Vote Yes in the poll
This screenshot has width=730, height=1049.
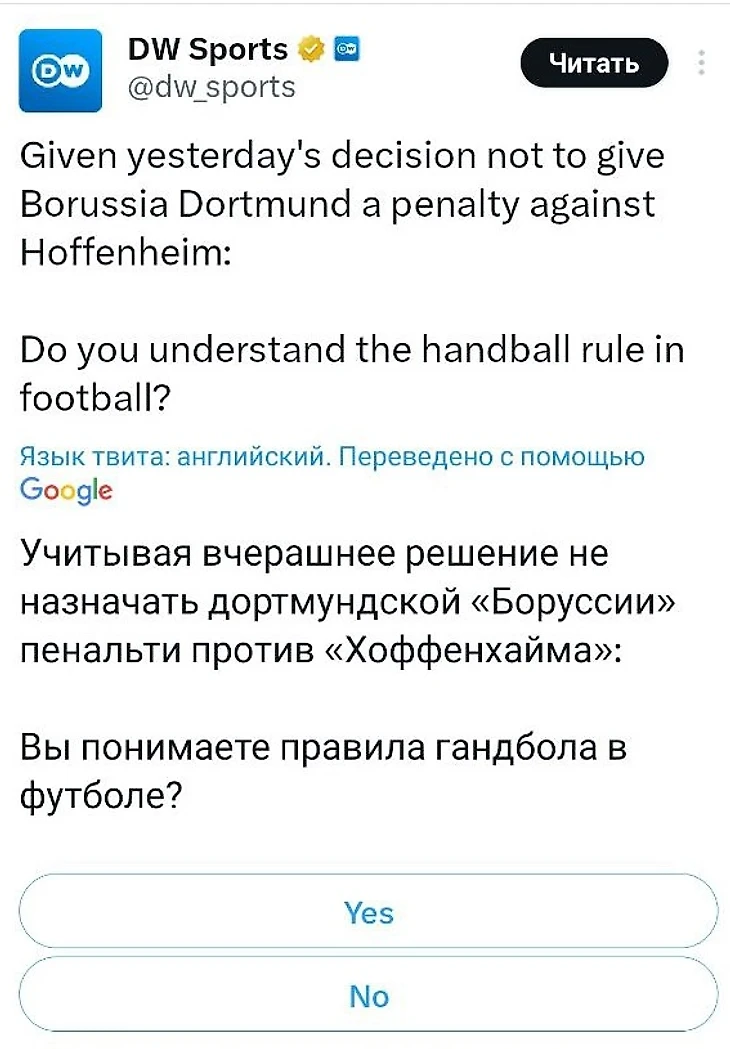[368, 912]
